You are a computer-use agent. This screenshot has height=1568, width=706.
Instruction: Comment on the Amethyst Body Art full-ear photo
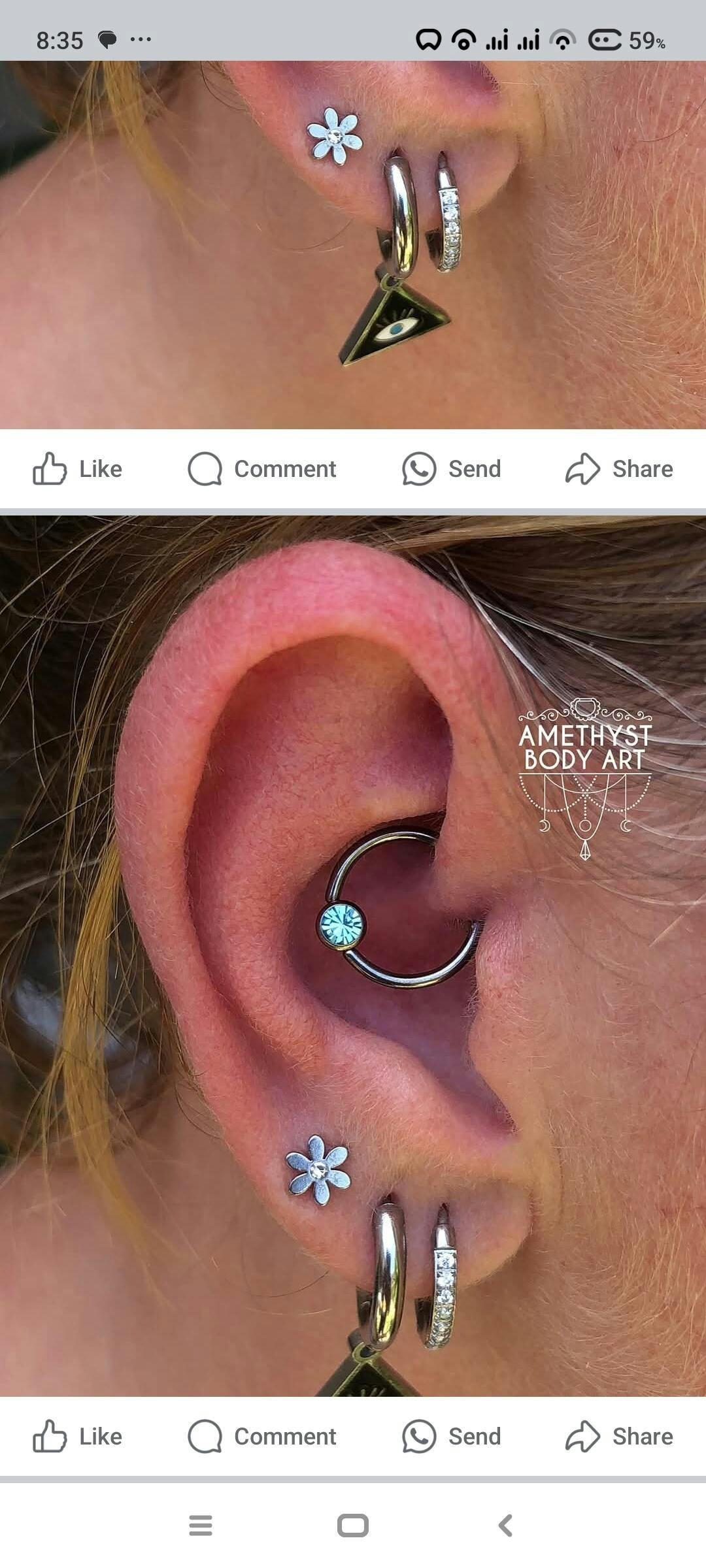(262, 1437)
